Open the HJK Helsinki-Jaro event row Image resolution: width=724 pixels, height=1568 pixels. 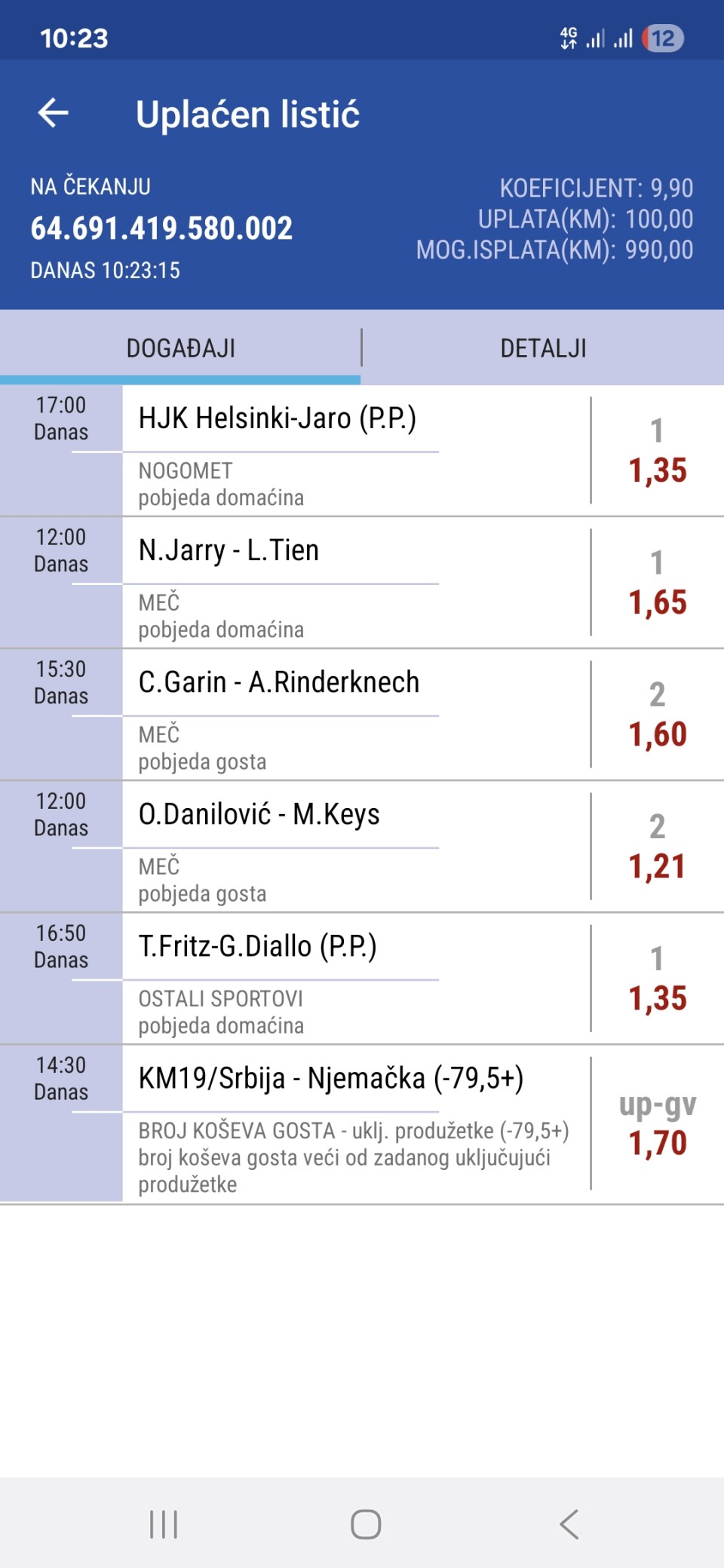point(362,451)
